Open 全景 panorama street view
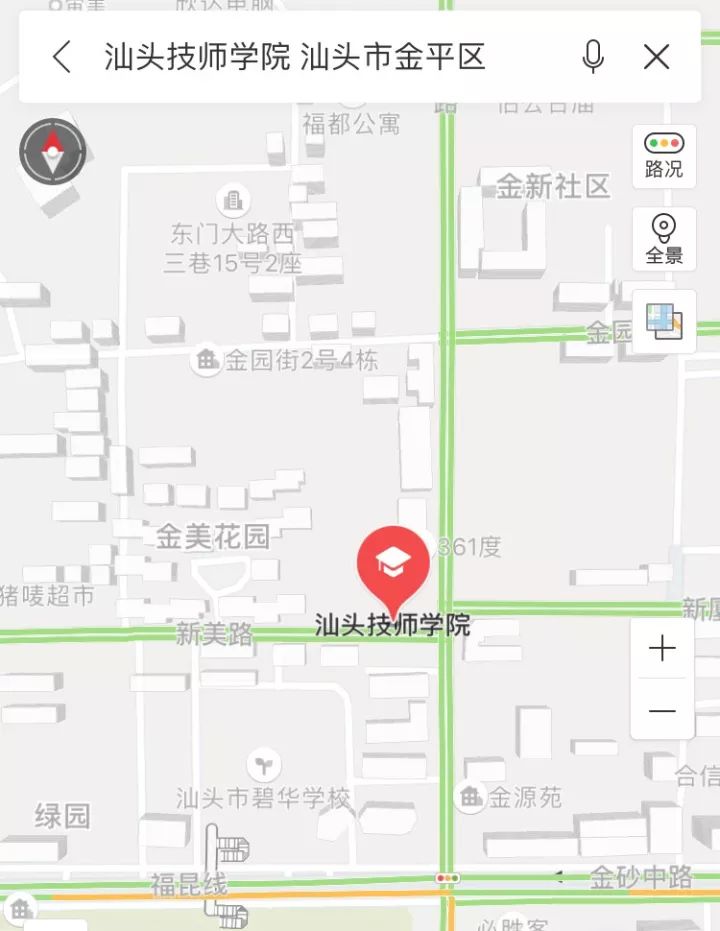Viewport: 720px width, 931px height. tap(664, 239)
